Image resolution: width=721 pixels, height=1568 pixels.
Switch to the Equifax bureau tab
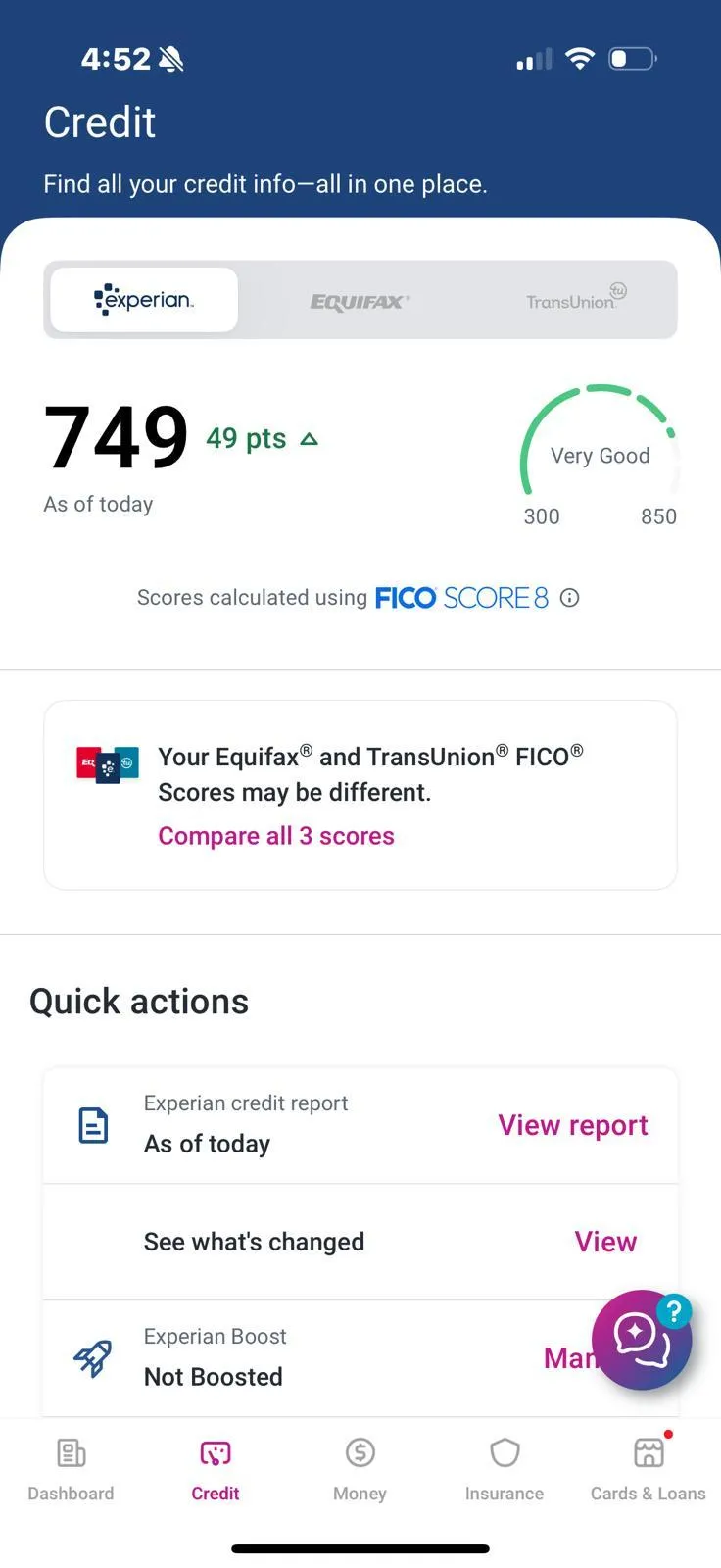tap(360, 301)
